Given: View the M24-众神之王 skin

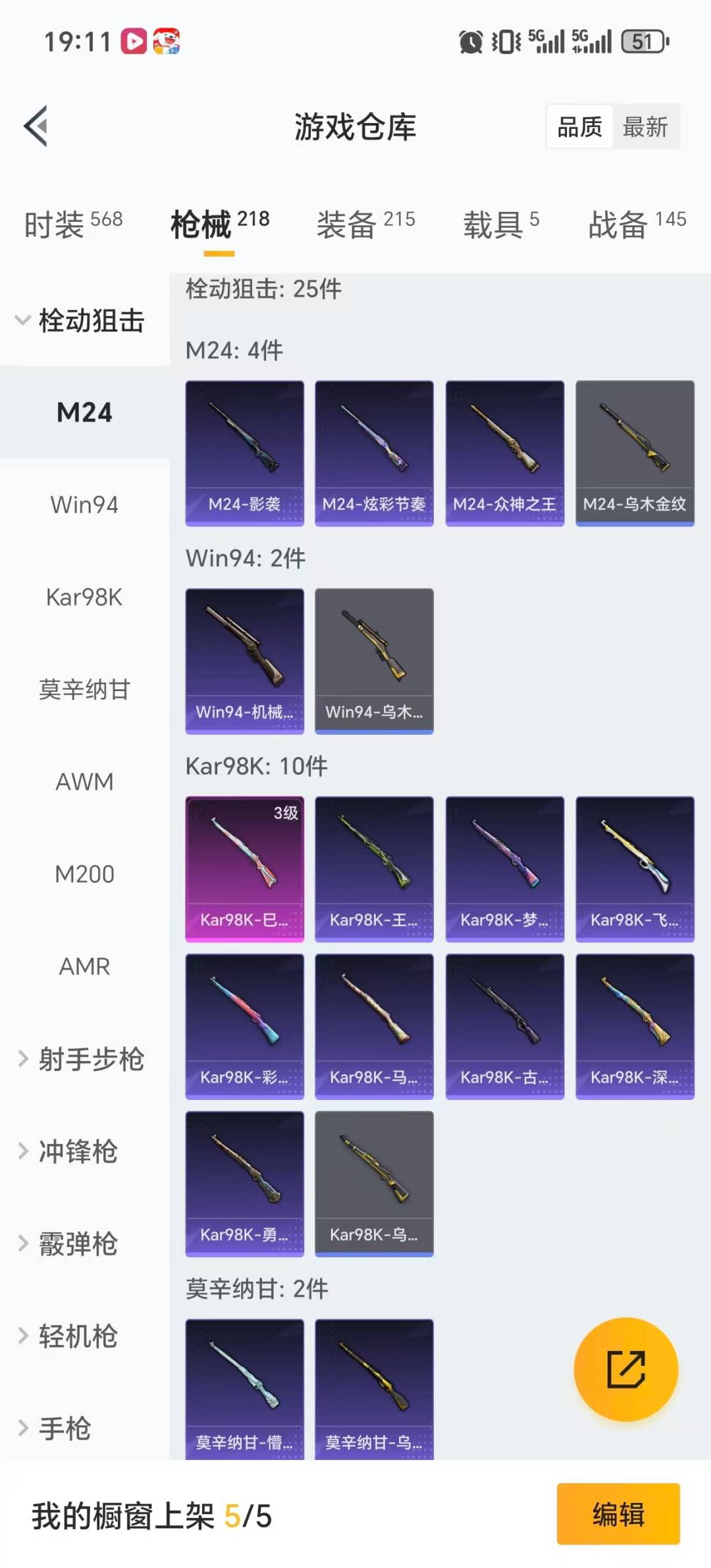Looking at the screenshot, I should [x=504, y=453].
